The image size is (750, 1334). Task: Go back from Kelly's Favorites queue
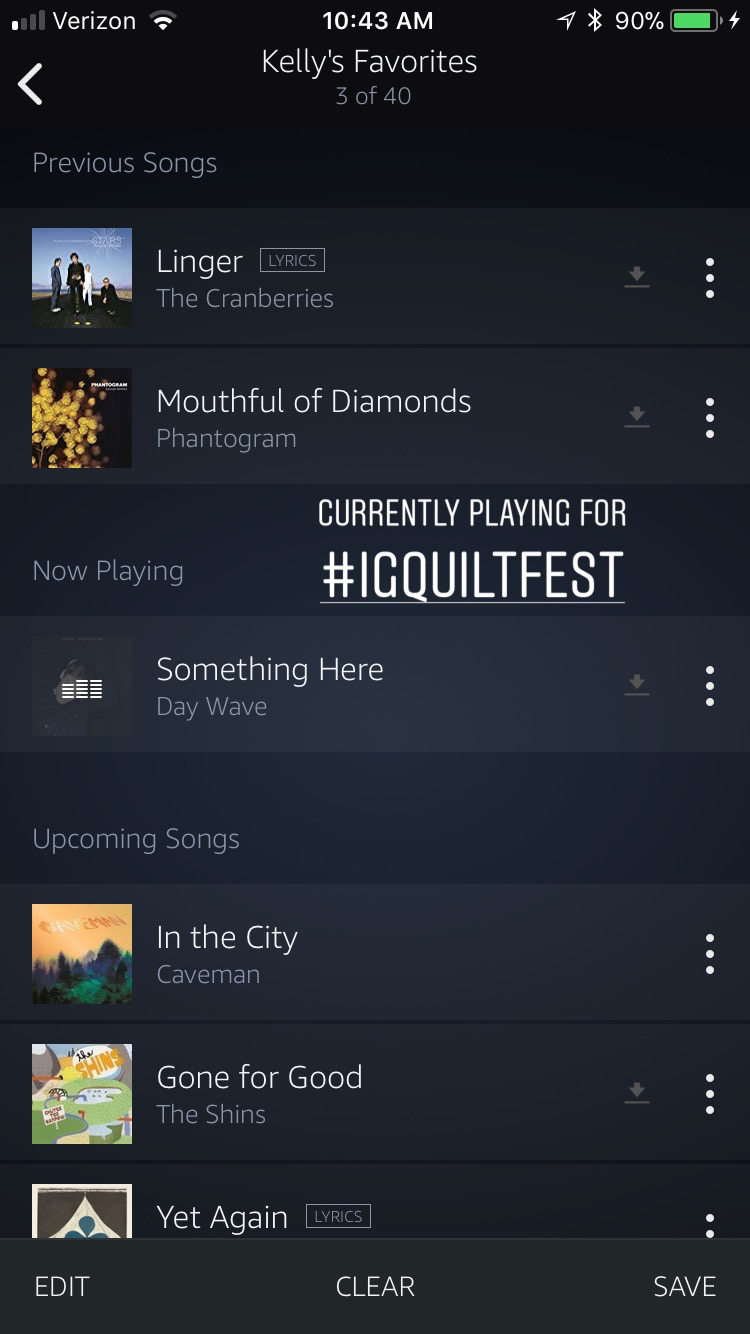tap(31, 84)
